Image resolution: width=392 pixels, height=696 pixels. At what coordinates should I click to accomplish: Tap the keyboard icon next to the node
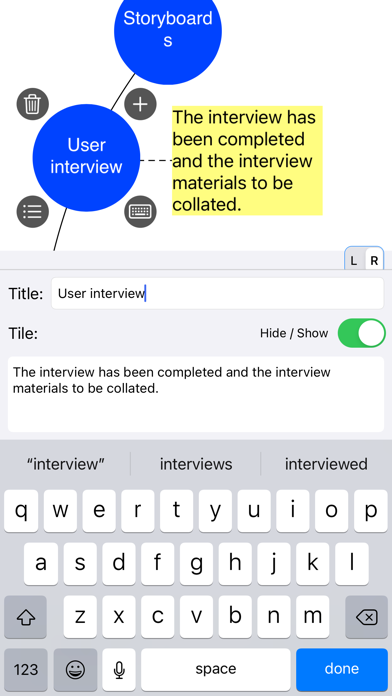click(x=140, y=211)
